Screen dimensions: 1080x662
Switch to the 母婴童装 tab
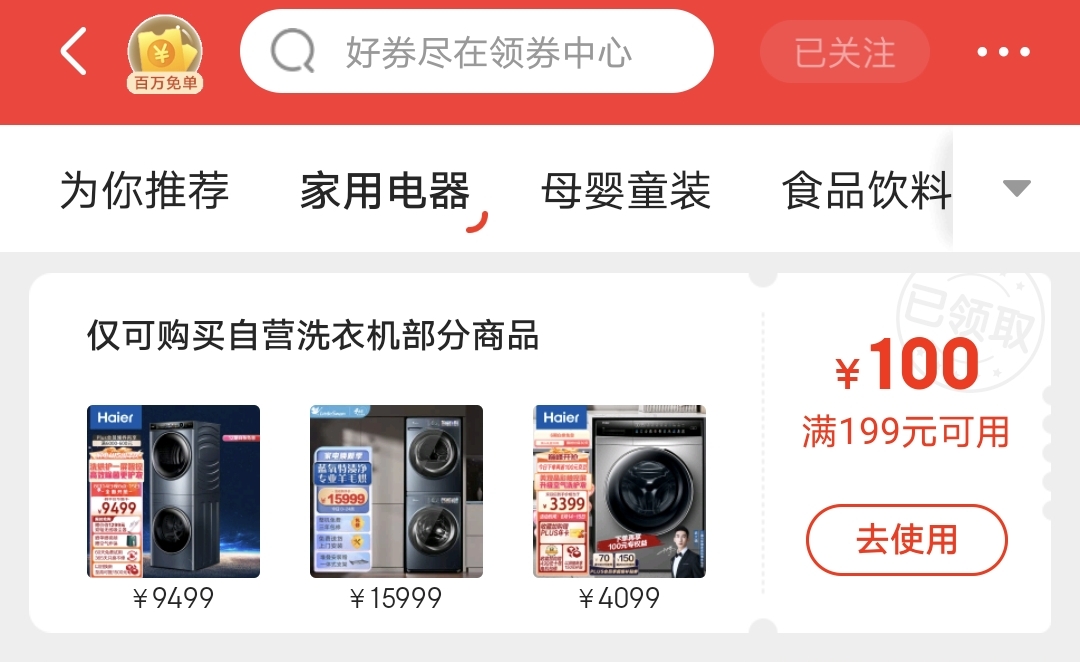626,190
